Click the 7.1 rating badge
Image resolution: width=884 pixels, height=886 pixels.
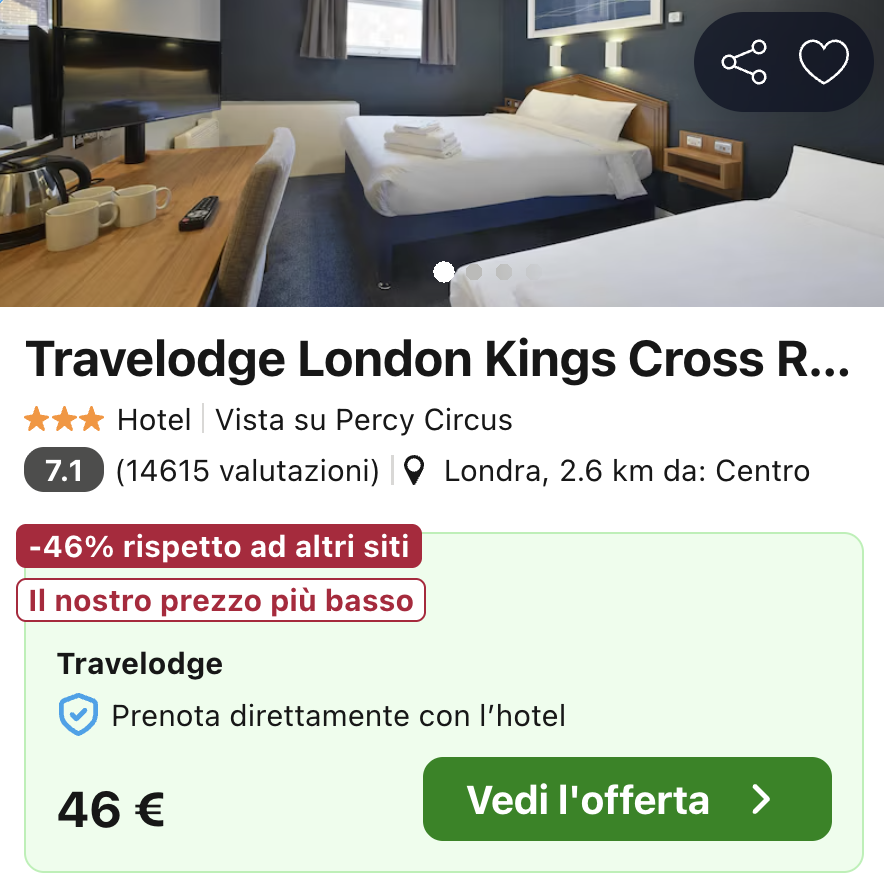(63, 470)
